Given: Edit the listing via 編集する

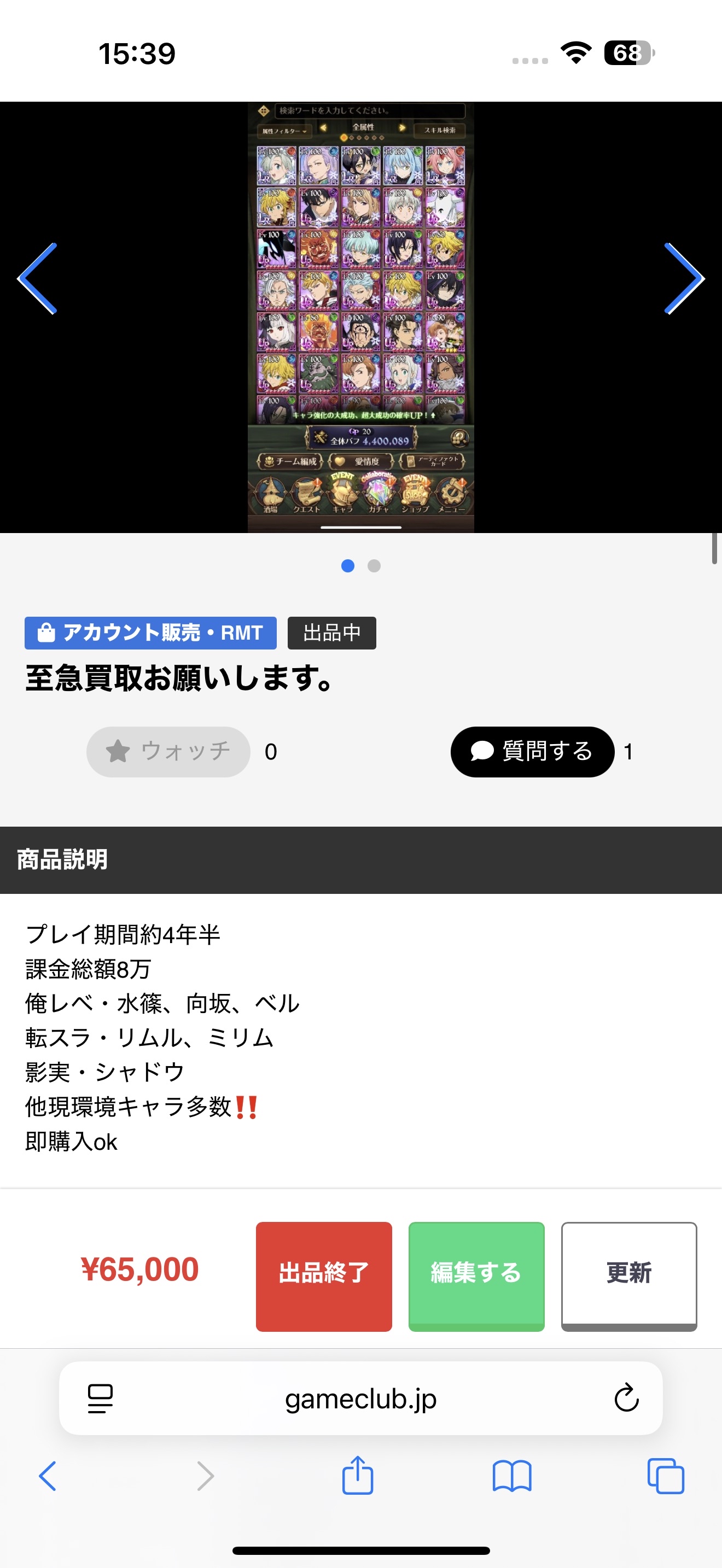Looking at the screenshot, I should pos(476,1276).
